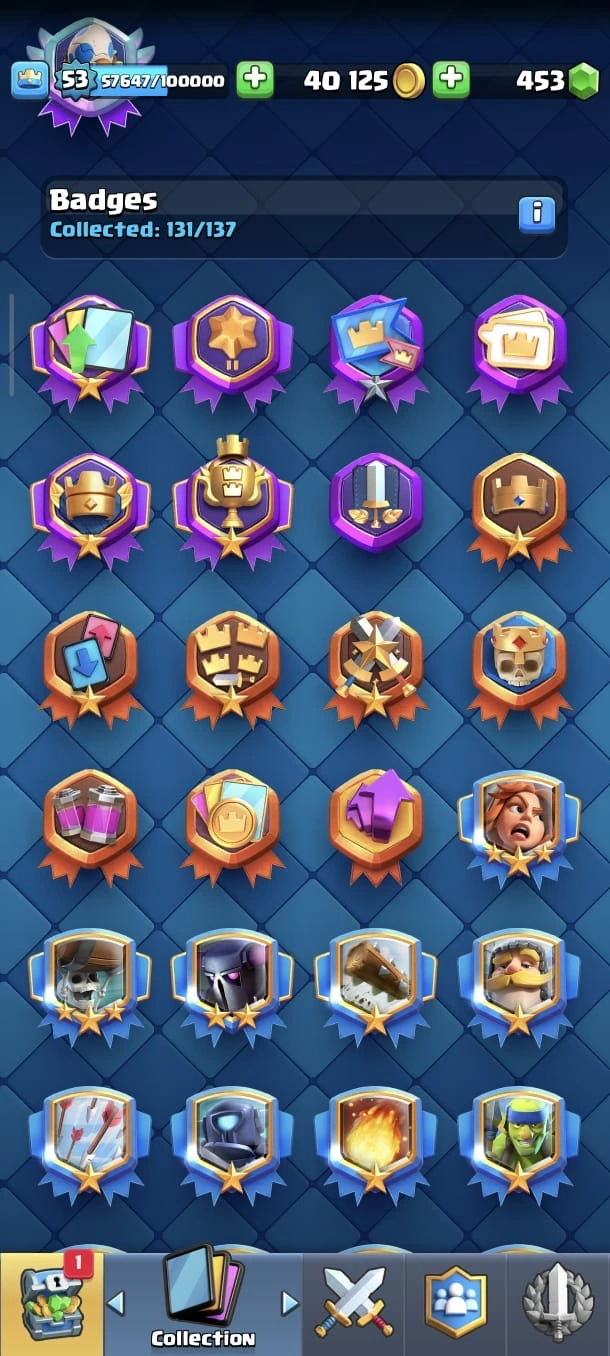610x1356 pixels.
Task: Go to the Battle crossed-swords tab
Action: click(x=354, y=1302)
